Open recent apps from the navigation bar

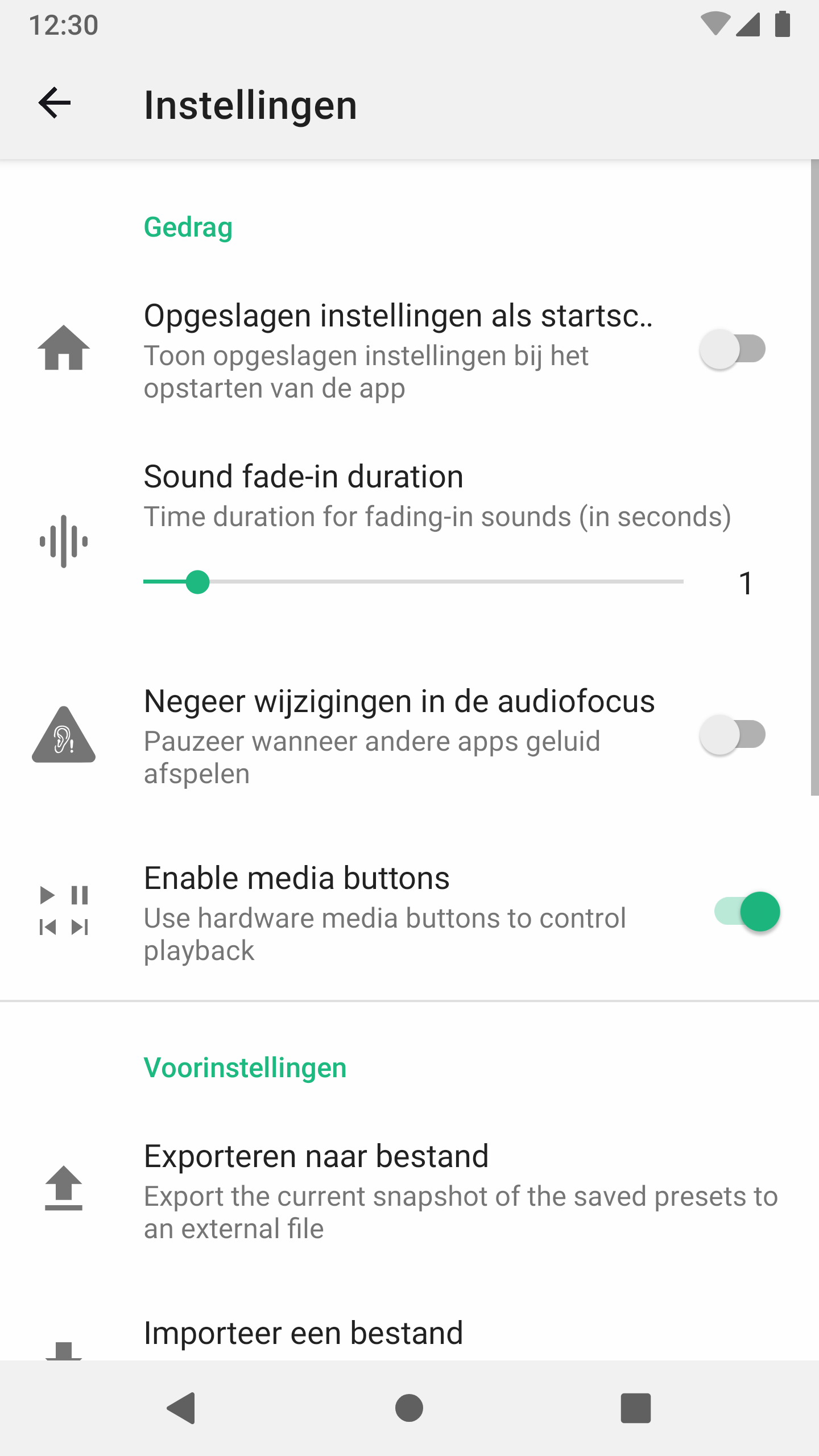click(635, 1408)
